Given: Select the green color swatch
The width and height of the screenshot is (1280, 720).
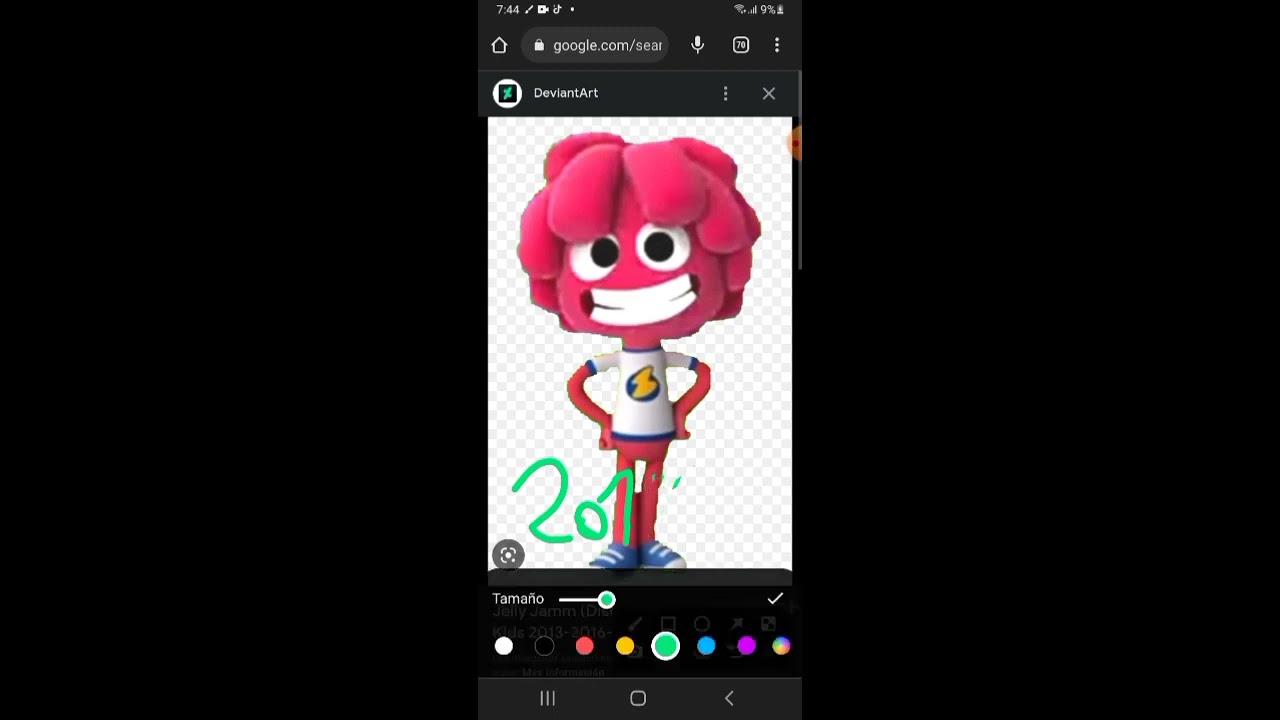Looking at the screenshot, I should coord(666,646).
